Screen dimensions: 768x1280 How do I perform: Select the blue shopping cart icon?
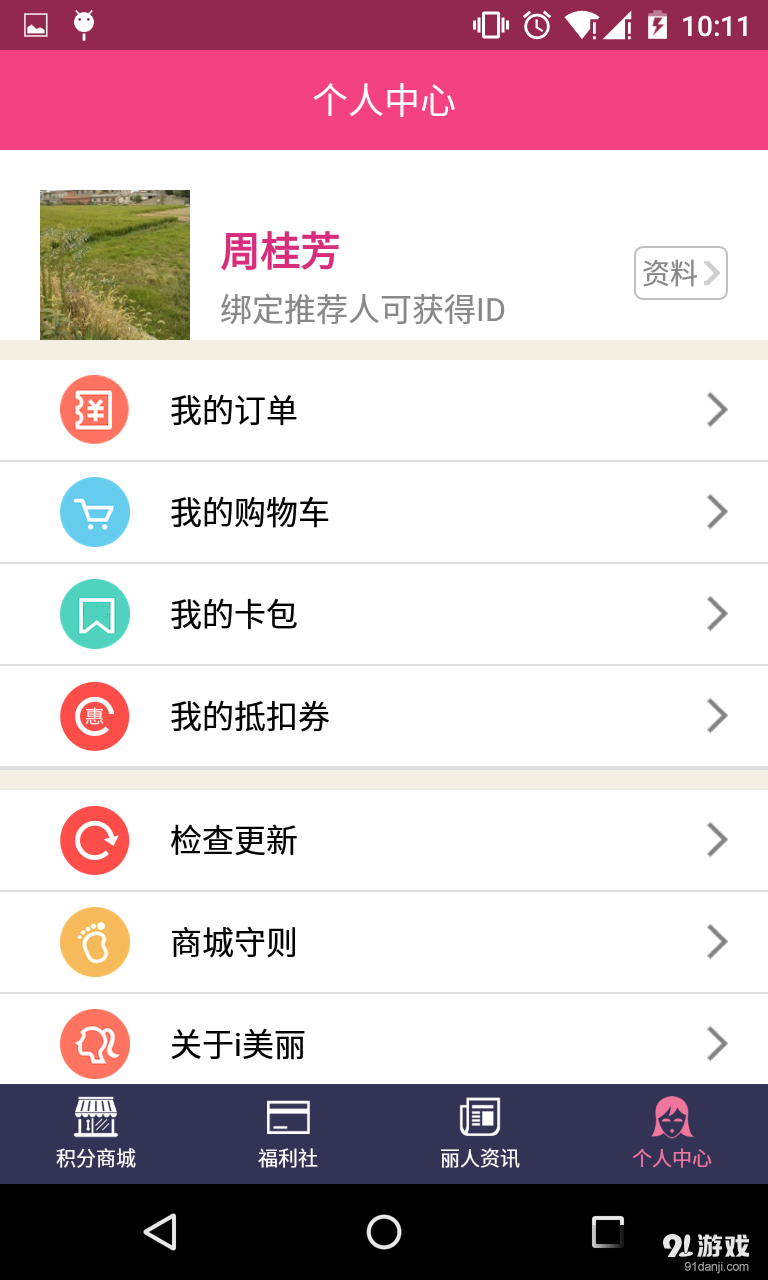click(x=95, y=512)
